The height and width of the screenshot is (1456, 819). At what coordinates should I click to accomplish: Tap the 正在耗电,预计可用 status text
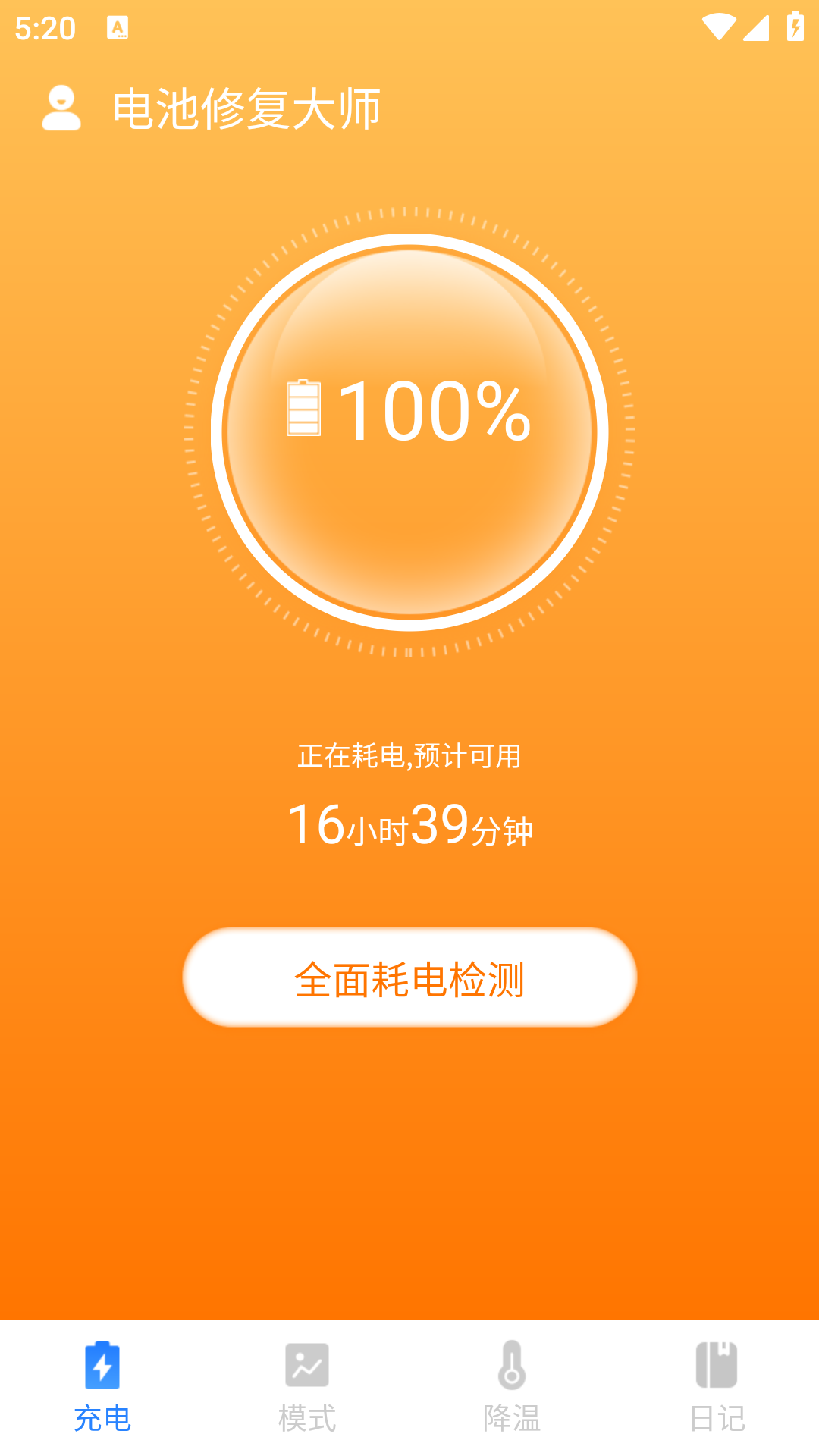click(409, 756)
